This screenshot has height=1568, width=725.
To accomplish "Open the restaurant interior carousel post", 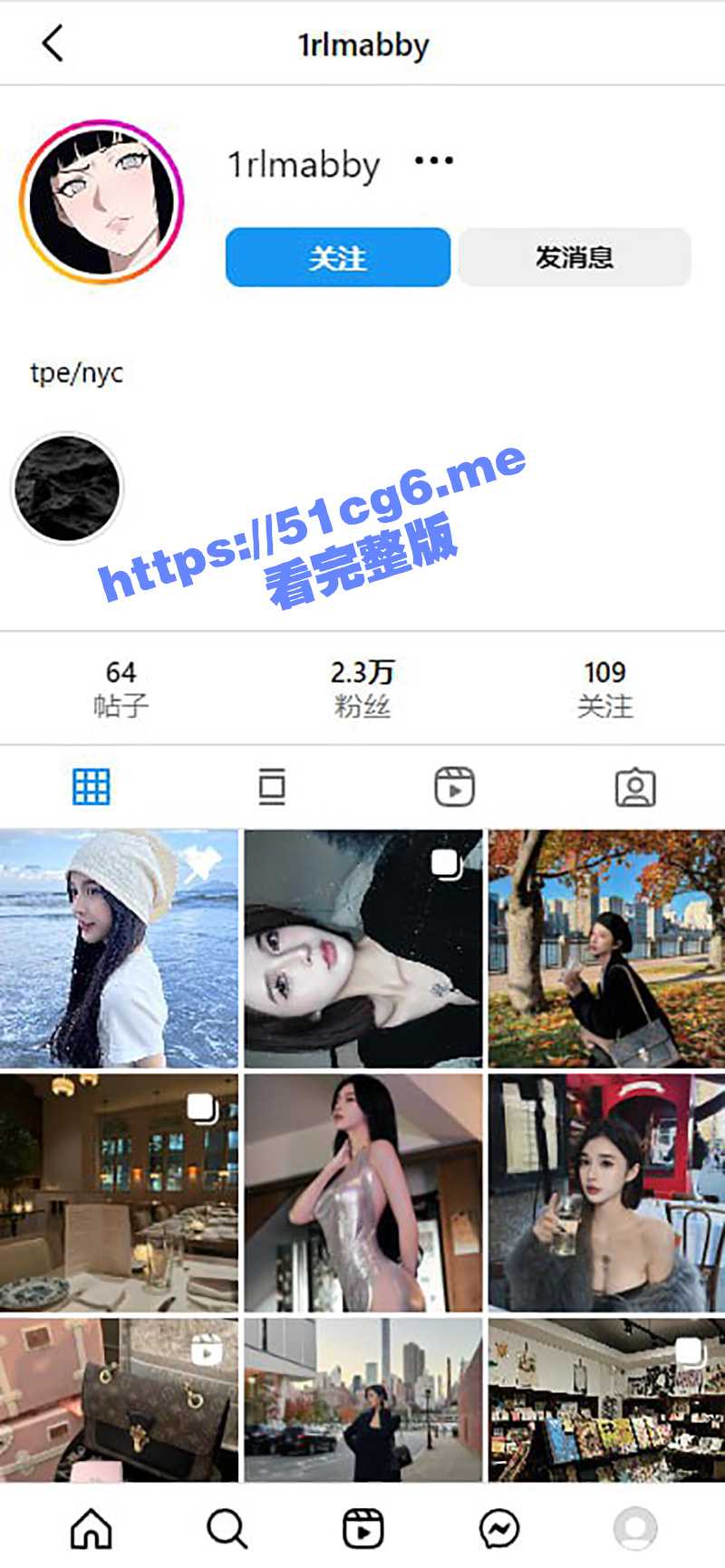I will (x=119, y=1193).
